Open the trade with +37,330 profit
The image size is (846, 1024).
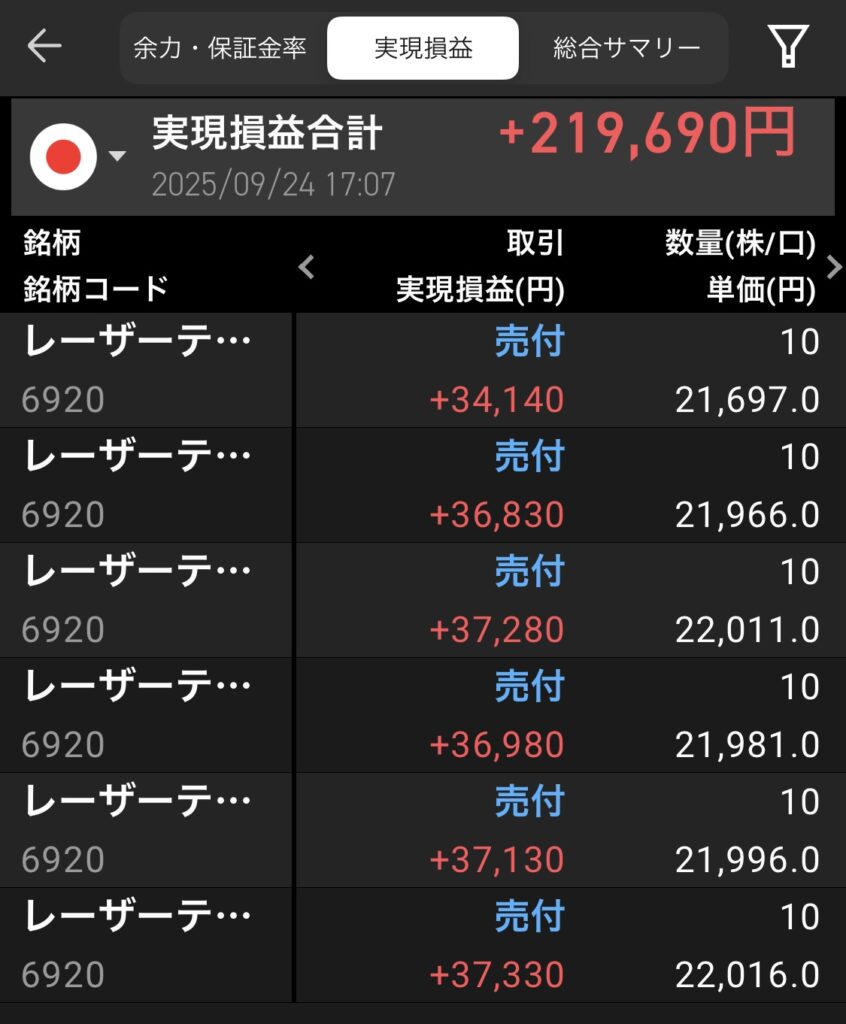coord(423,946)
